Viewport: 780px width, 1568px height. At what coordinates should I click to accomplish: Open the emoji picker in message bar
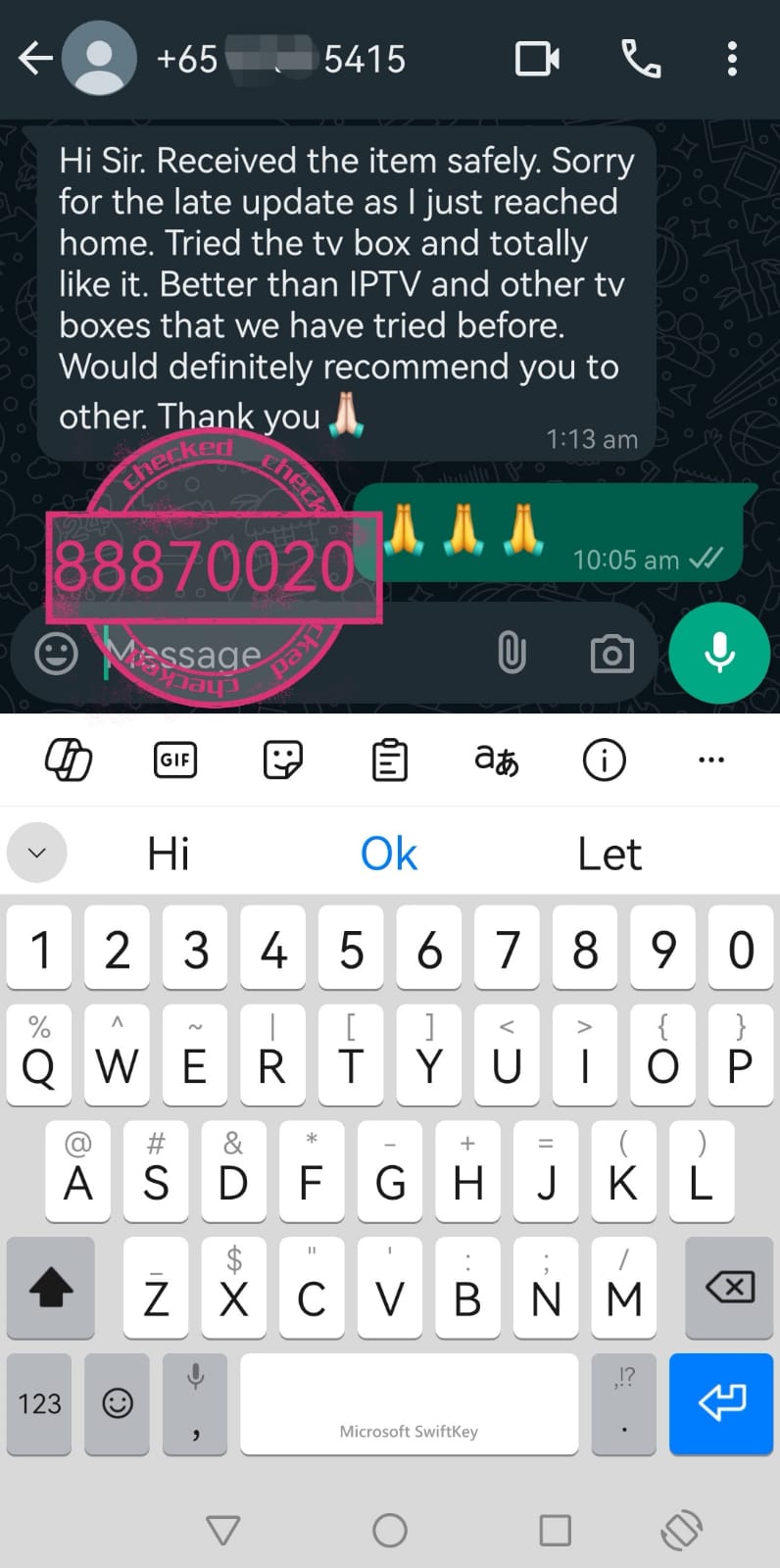click(56, 653)
